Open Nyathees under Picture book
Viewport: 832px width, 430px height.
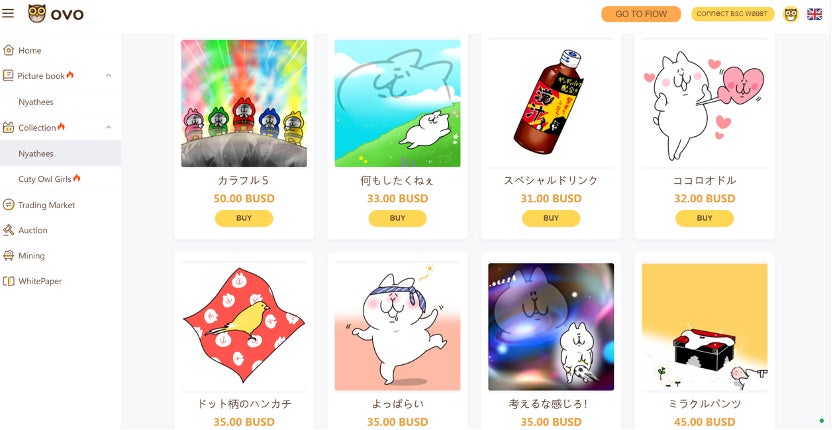pos(36,102)
